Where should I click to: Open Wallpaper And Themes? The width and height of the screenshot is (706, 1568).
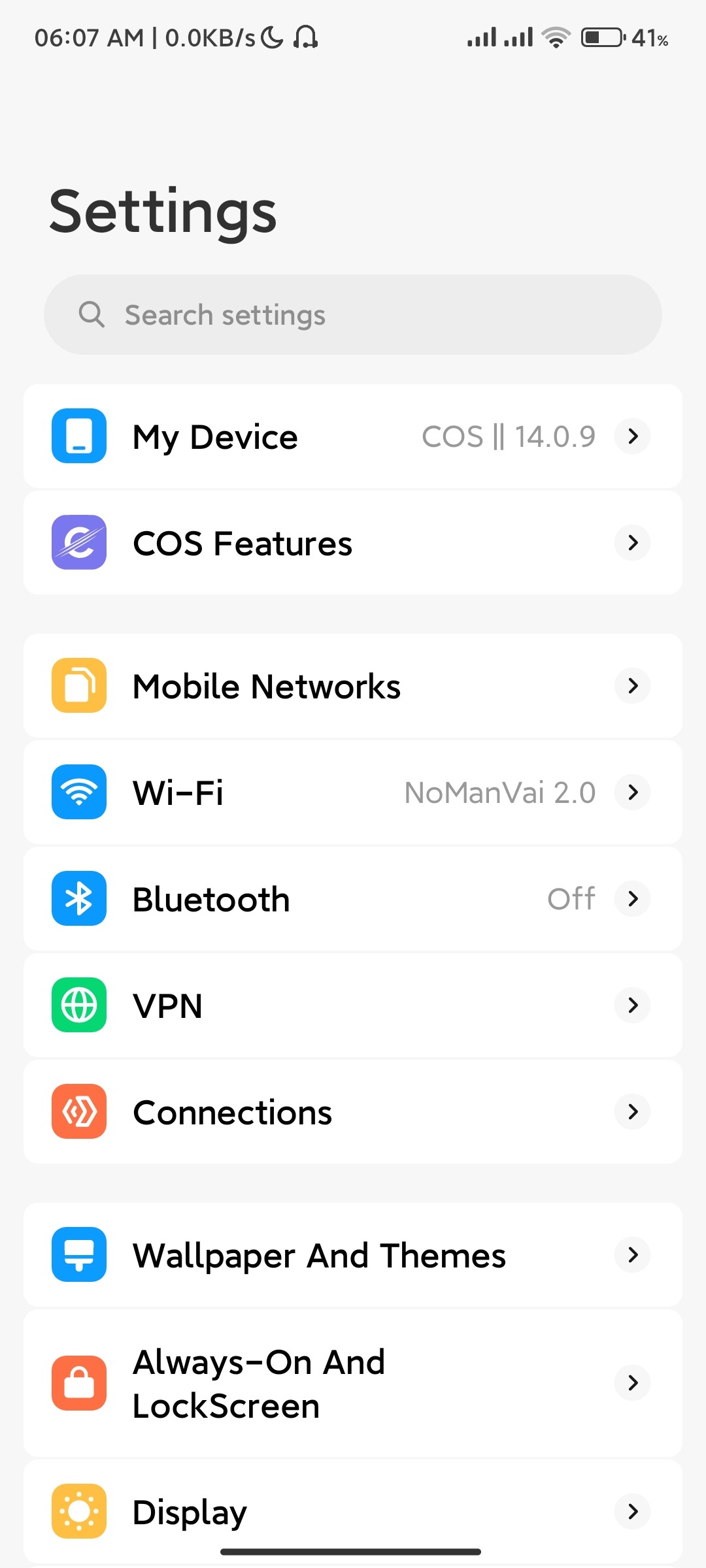(x=353, y=1255)
